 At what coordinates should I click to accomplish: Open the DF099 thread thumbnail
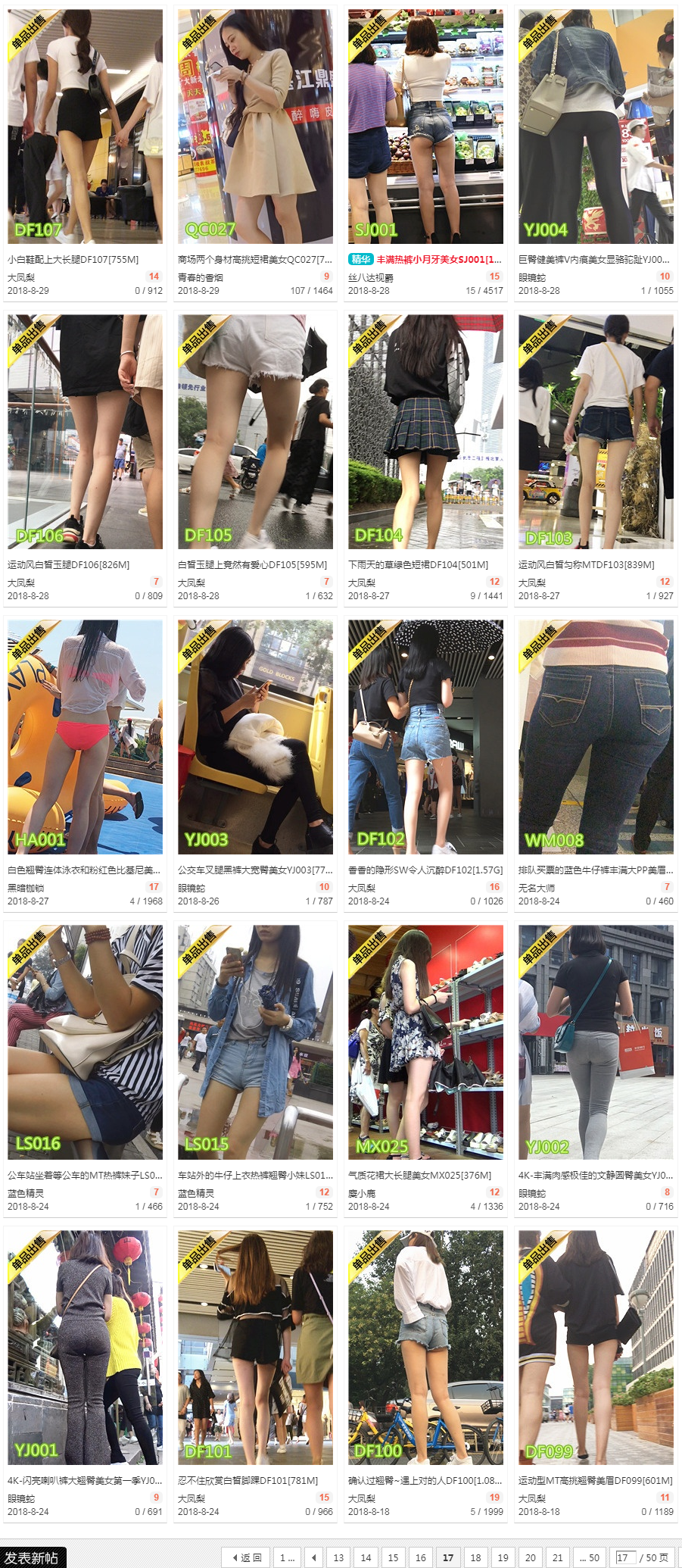click(596, 1348)
